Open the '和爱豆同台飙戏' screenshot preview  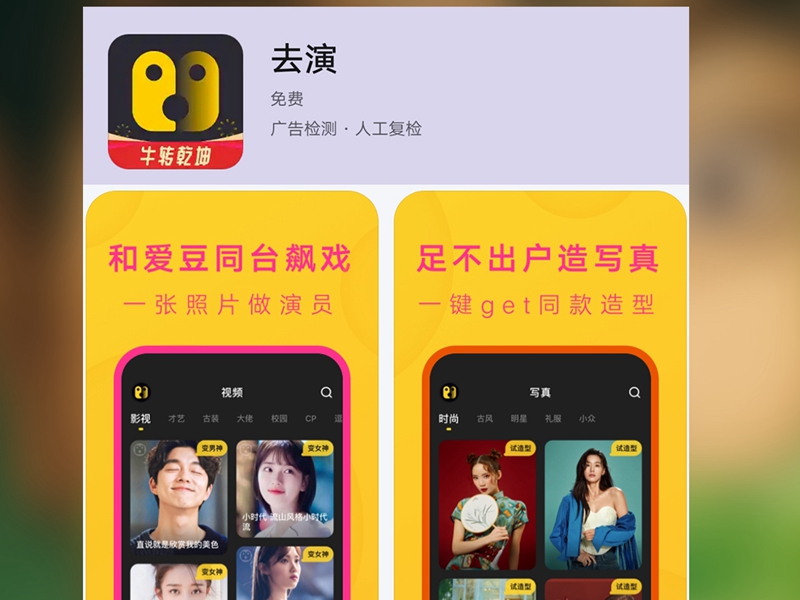click(x=232, y=400)
